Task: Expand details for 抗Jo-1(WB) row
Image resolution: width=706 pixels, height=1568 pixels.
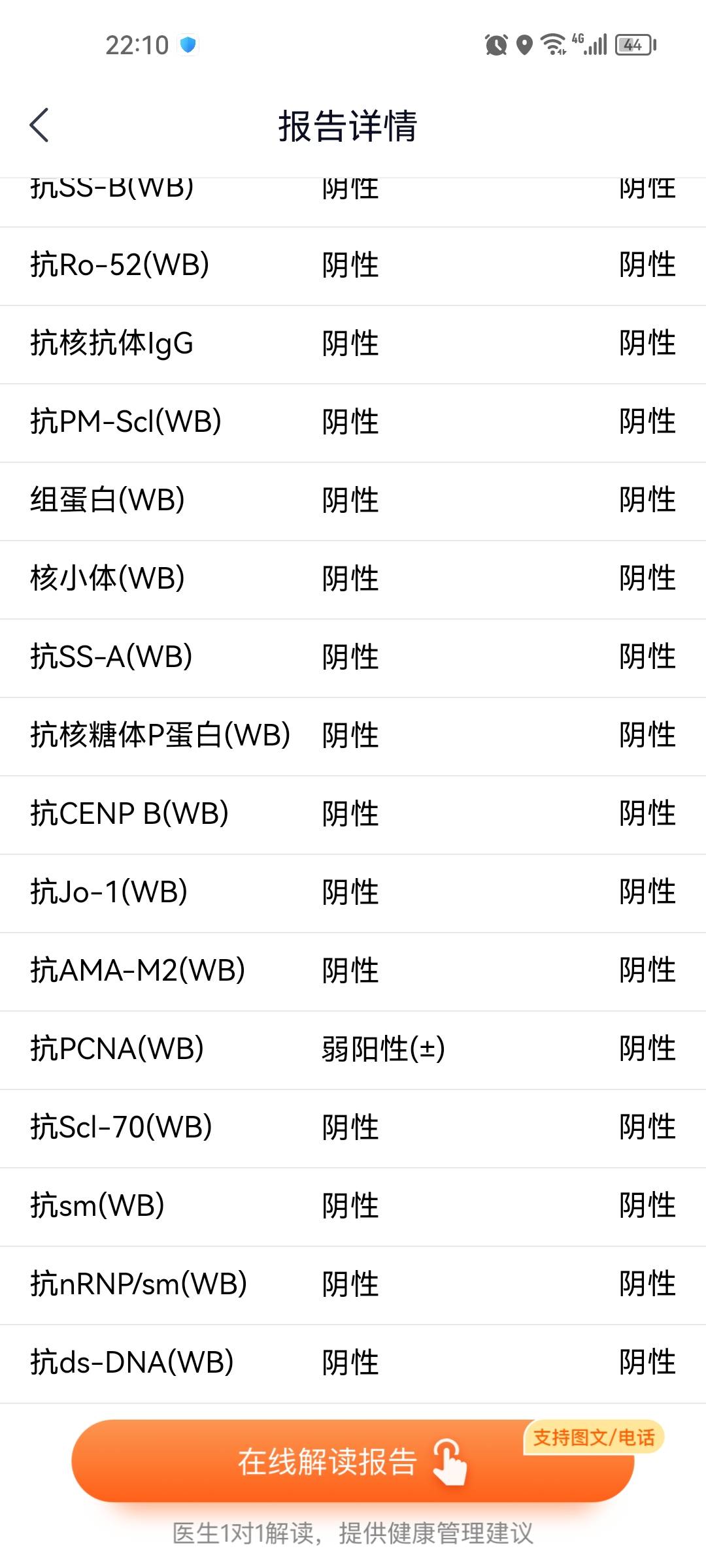Action: coord(353,893)
